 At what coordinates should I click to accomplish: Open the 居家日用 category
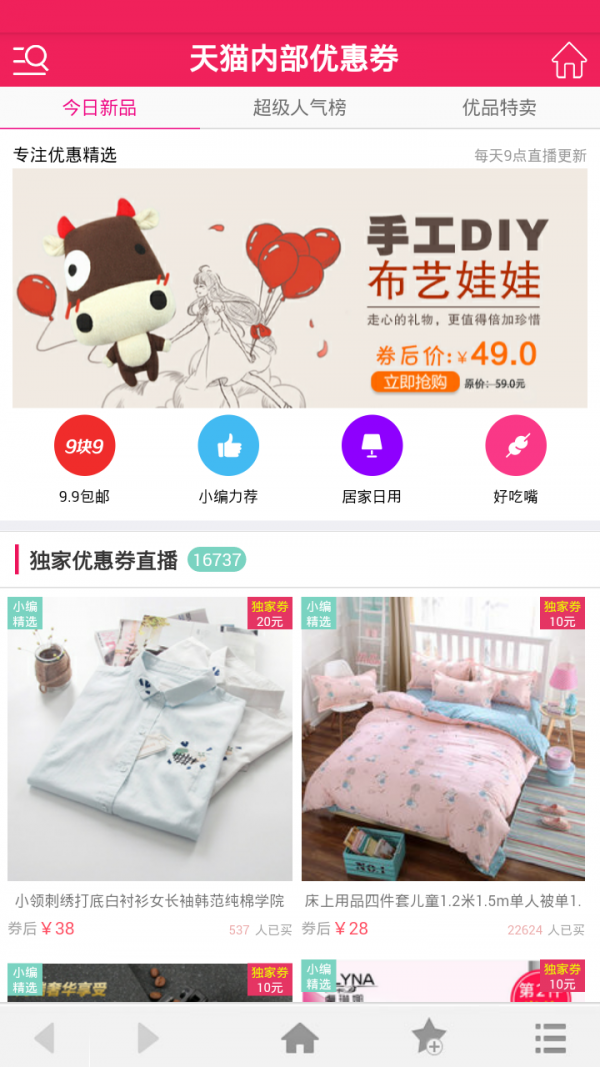click(x=372, y=446)
